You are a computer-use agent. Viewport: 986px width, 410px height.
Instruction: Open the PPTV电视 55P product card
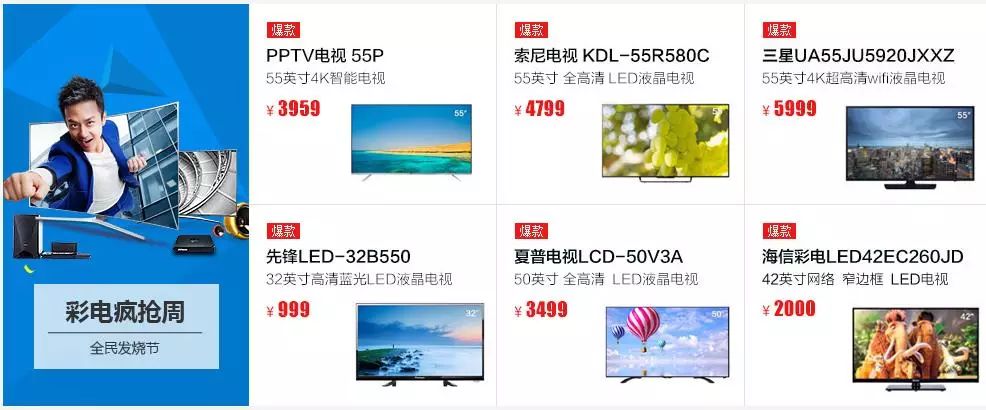(372, 105)
